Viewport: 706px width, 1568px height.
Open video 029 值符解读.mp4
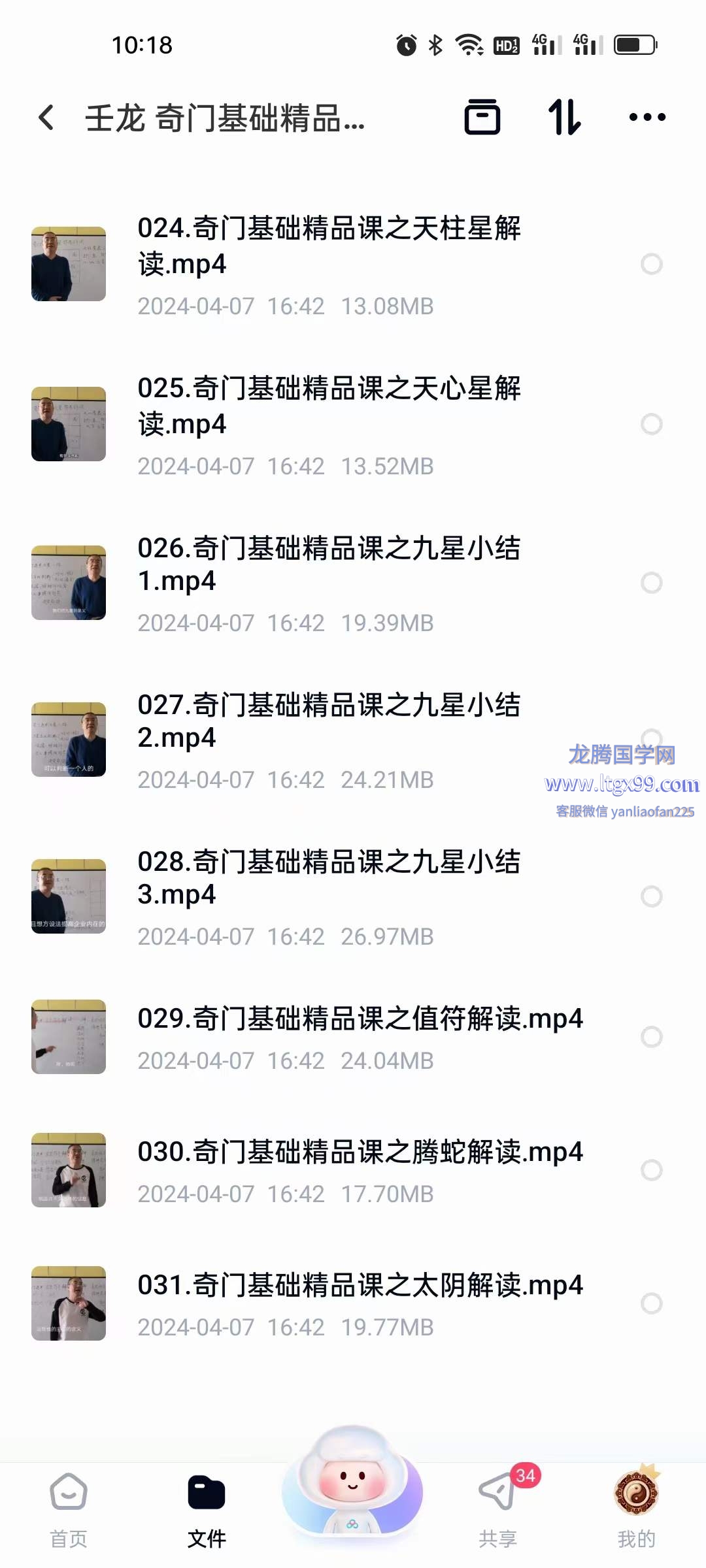click(x=360, y=1019)
